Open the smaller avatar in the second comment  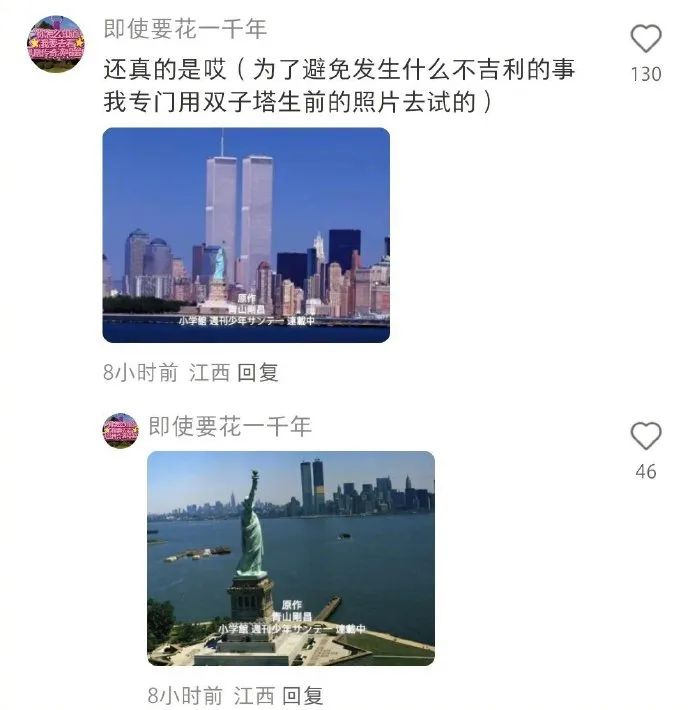pos(120,430)
